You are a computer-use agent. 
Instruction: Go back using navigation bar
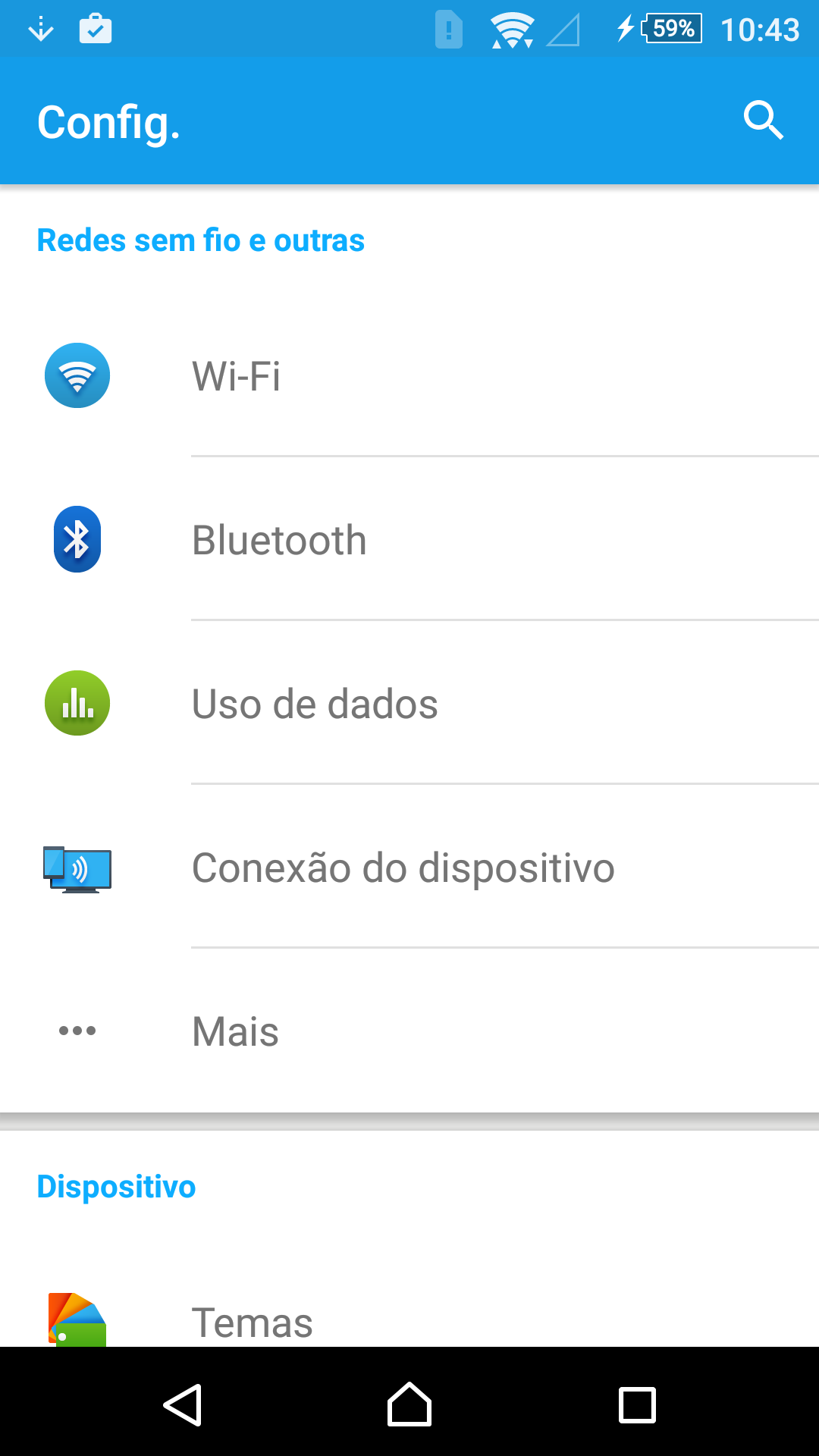[182, 1405]
